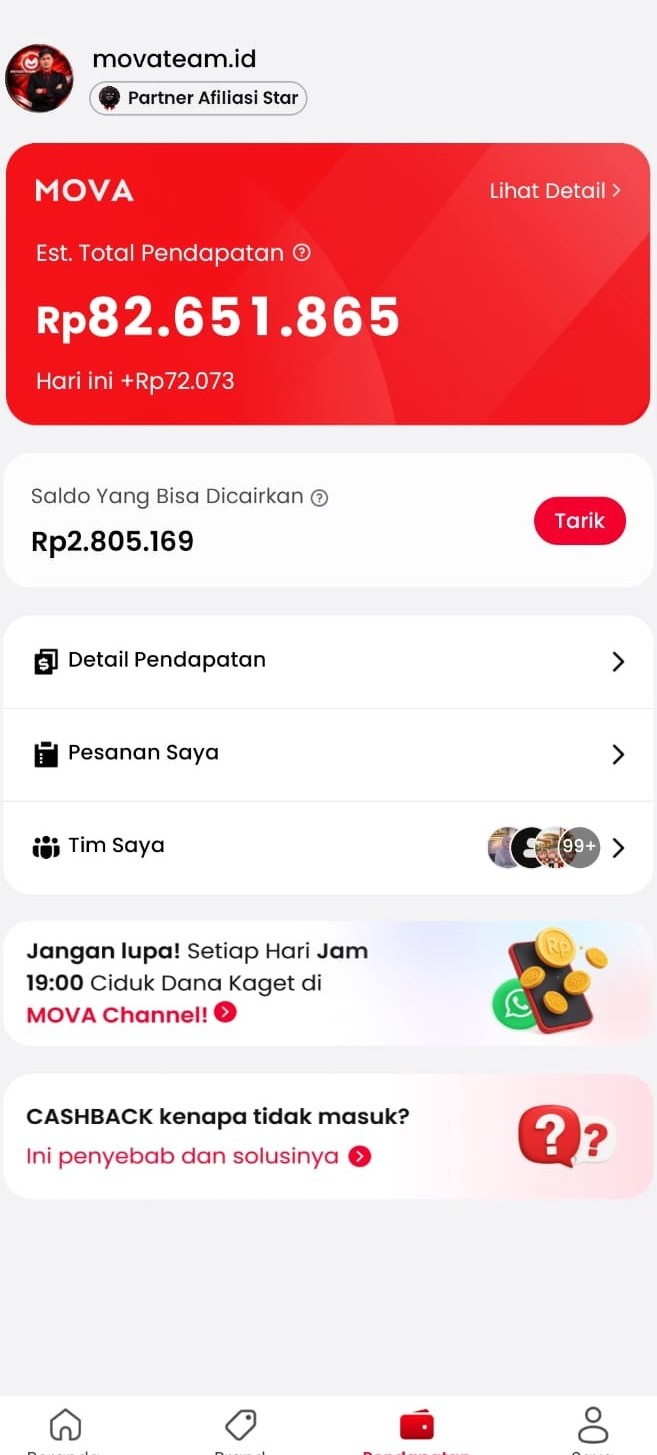
Task: Switch to the Brand tag tab
Action: coord(240,1424)
